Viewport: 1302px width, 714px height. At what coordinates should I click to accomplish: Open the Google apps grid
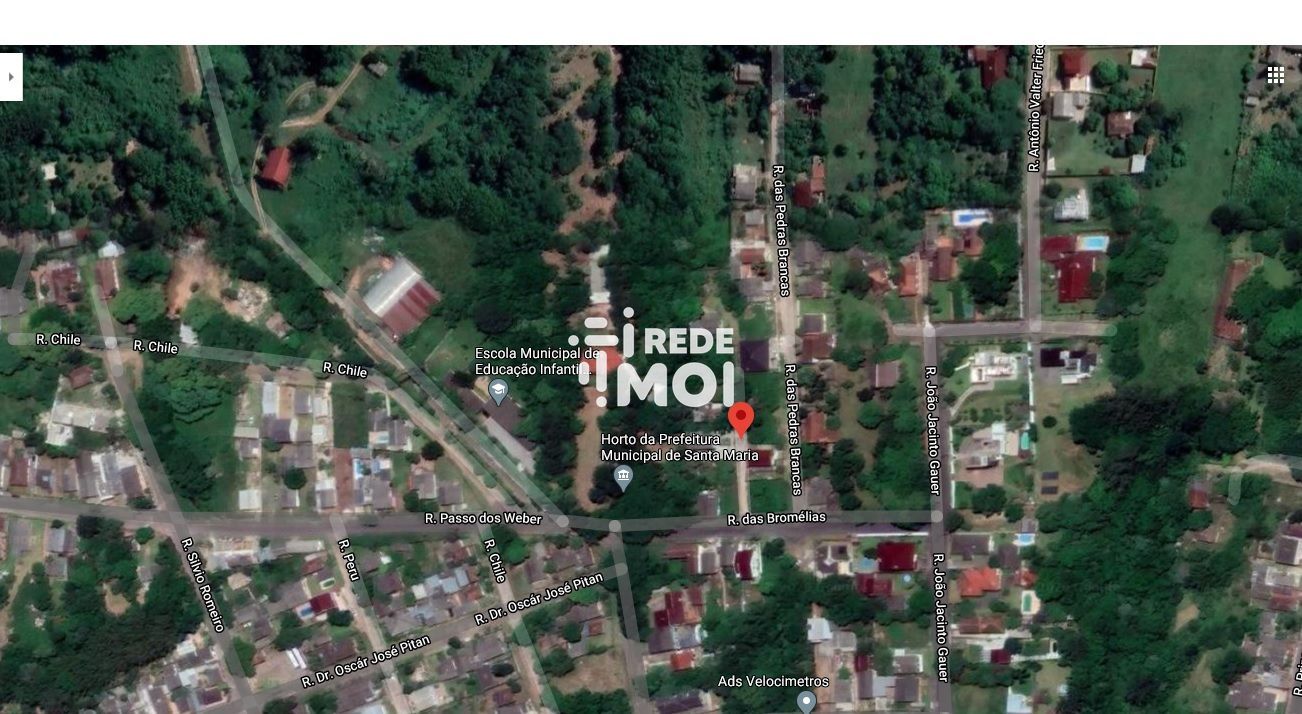pyautogui.click(x=1275, y=75)
